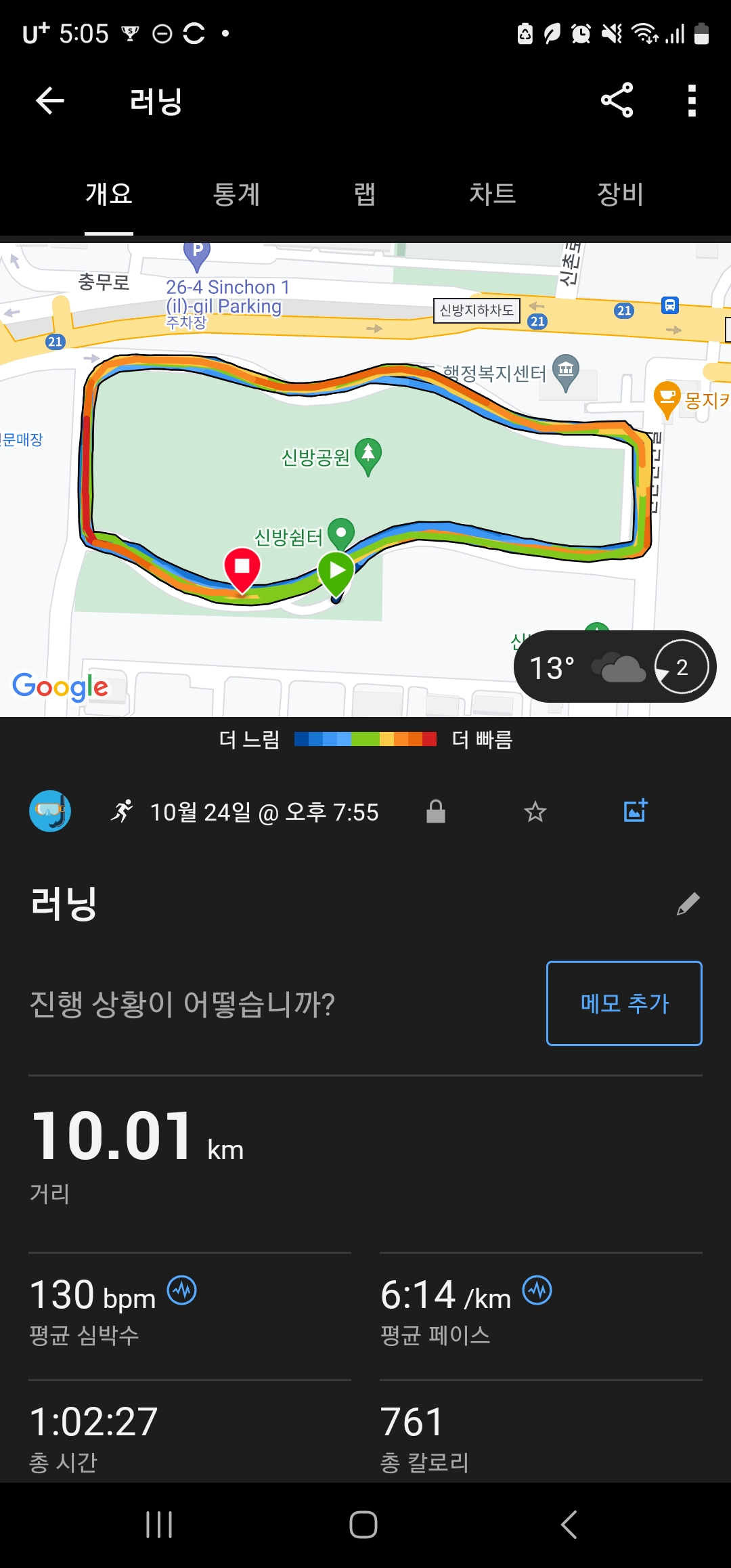
Task: Open insight icon next to 6:14 /km pace
Action: [537, 1290]
